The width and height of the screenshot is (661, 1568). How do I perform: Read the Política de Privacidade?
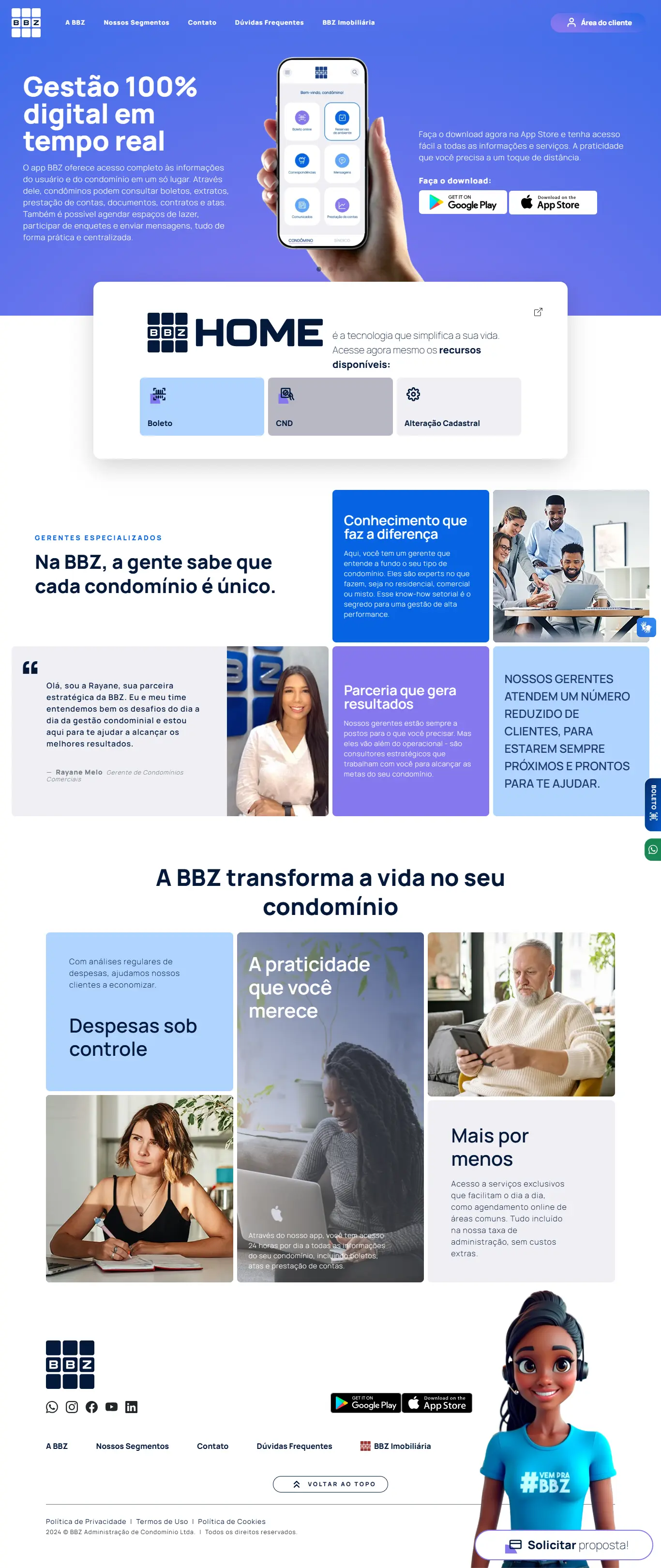pyautogui.click(x=86, y=1521)
